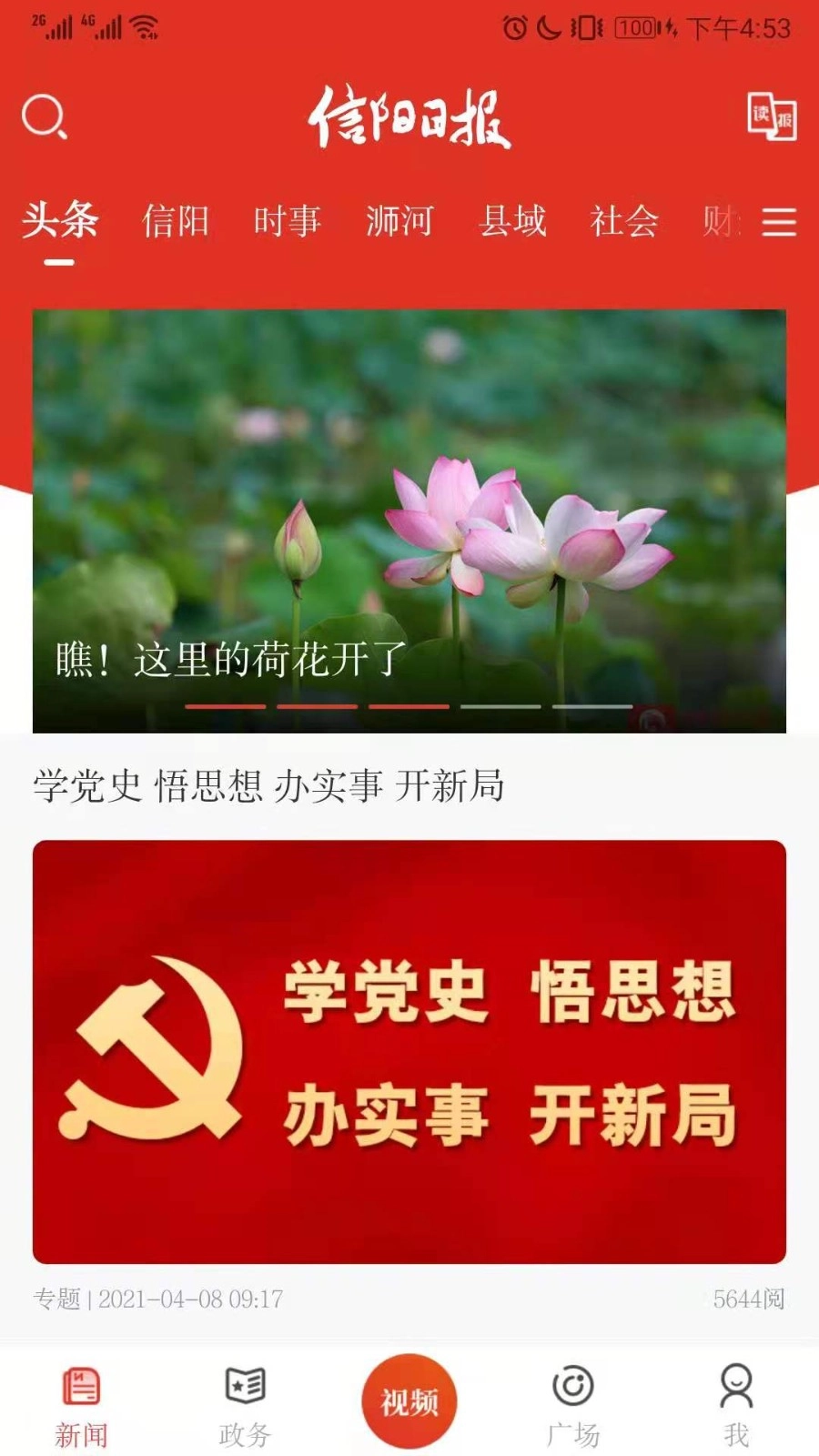This screenshot has width=819, height=1456.
Task: Tap the alarm clock status bar icon
Action: point(512,27)
